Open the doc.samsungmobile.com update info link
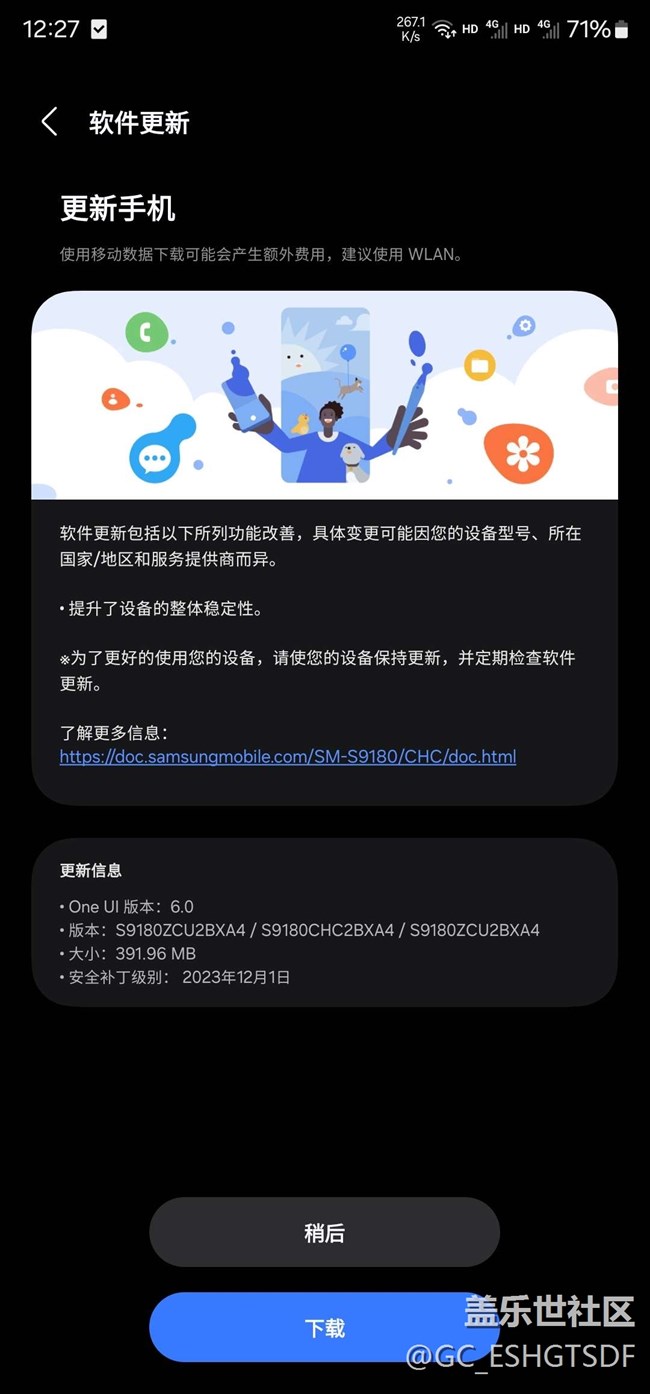This screenshot has width=650, height=1394. pos(288,757)
